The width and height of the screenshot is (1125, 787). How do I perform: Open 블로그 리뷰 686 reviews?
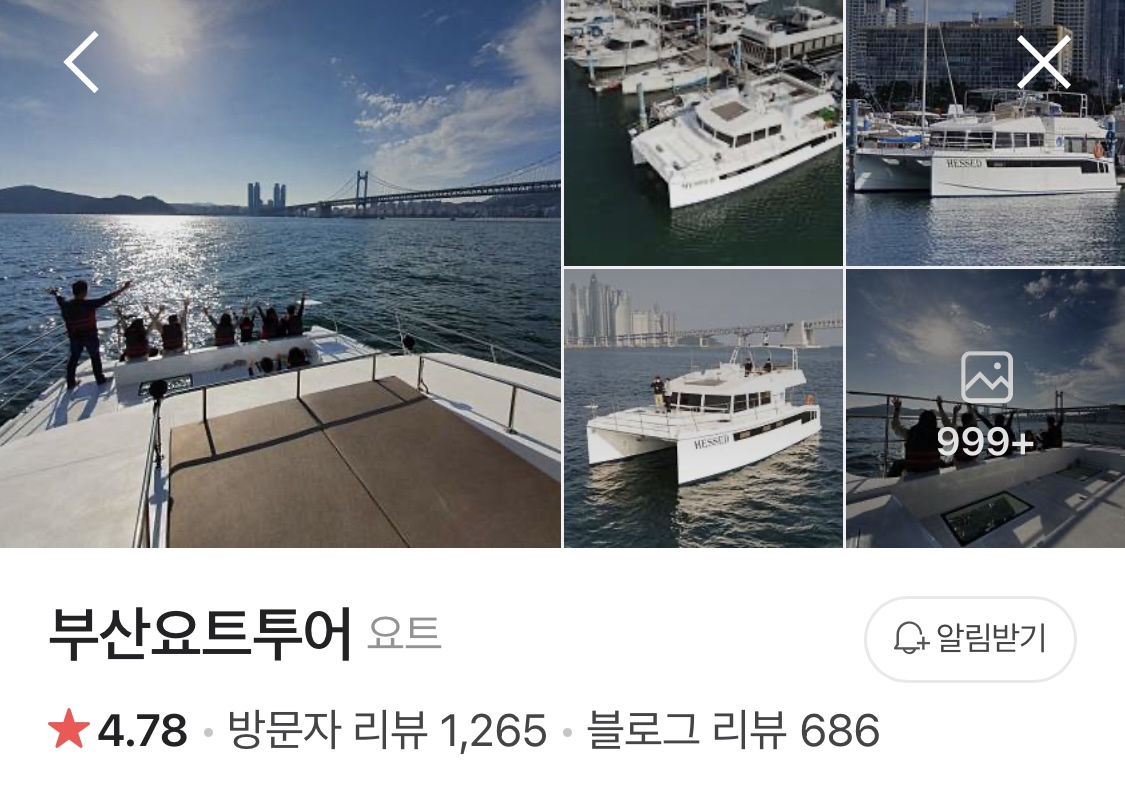[733, 731]
